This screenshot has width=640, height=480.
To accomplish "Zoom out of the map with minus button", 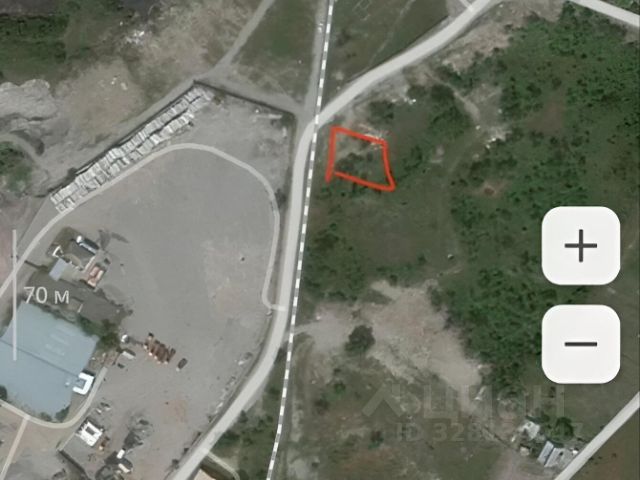I will click(x=581, y=344).
